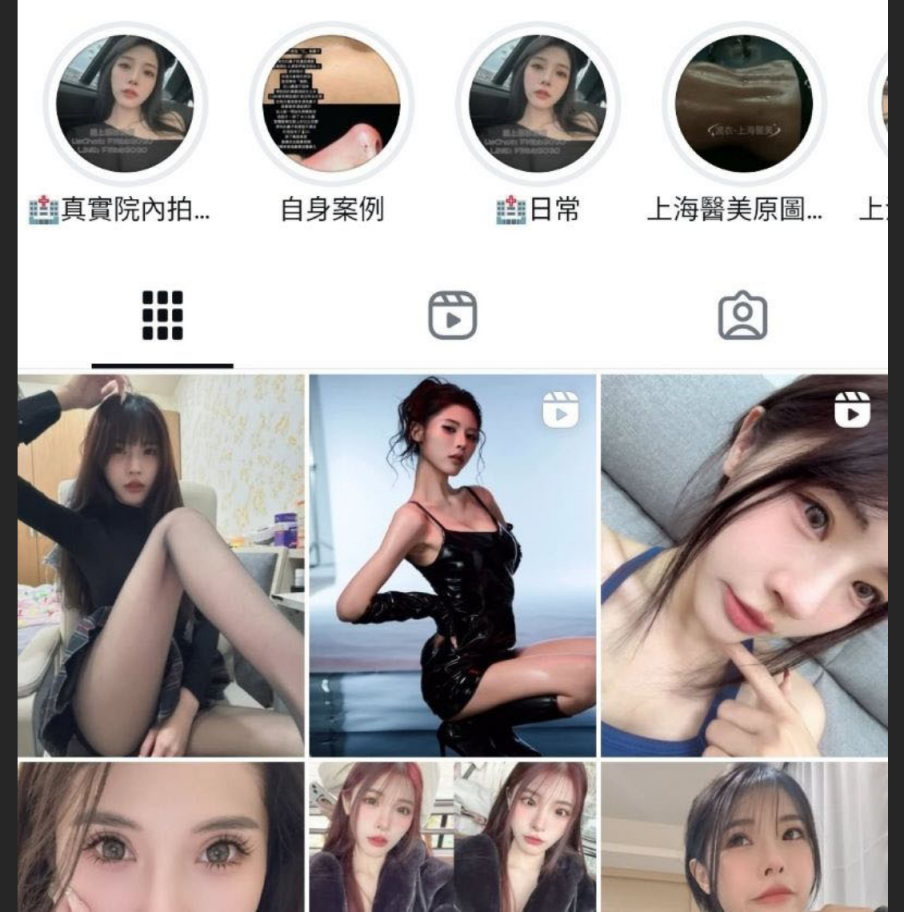Open the 上海醫美原圖 highlight
Image resolution: width=904 pixels, height=912 pixels.
(x=743, y=105)
